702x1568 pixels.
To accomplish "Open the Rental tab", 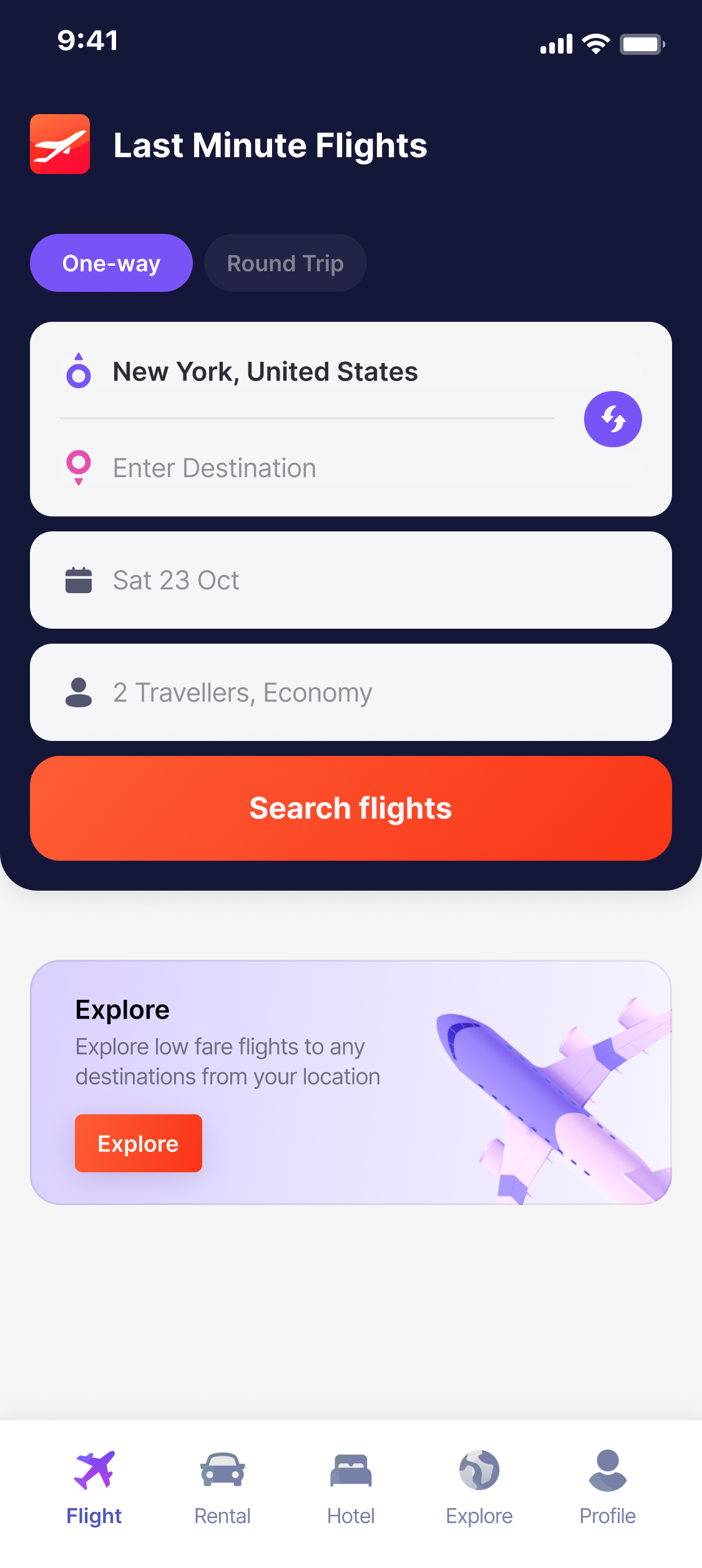I will [x=222, y=1488].
